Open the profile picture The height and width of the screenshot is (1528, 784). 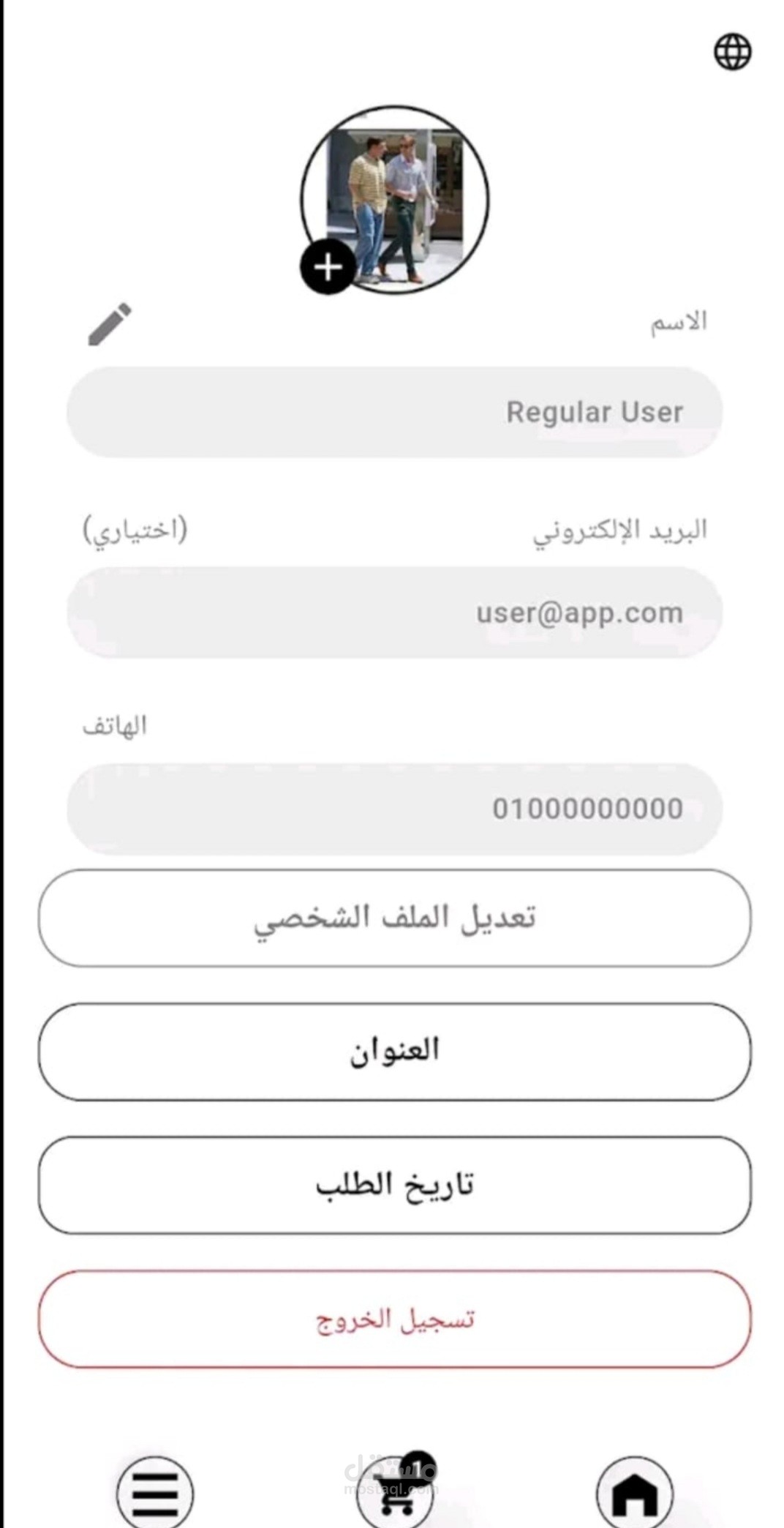coord(395,199)
